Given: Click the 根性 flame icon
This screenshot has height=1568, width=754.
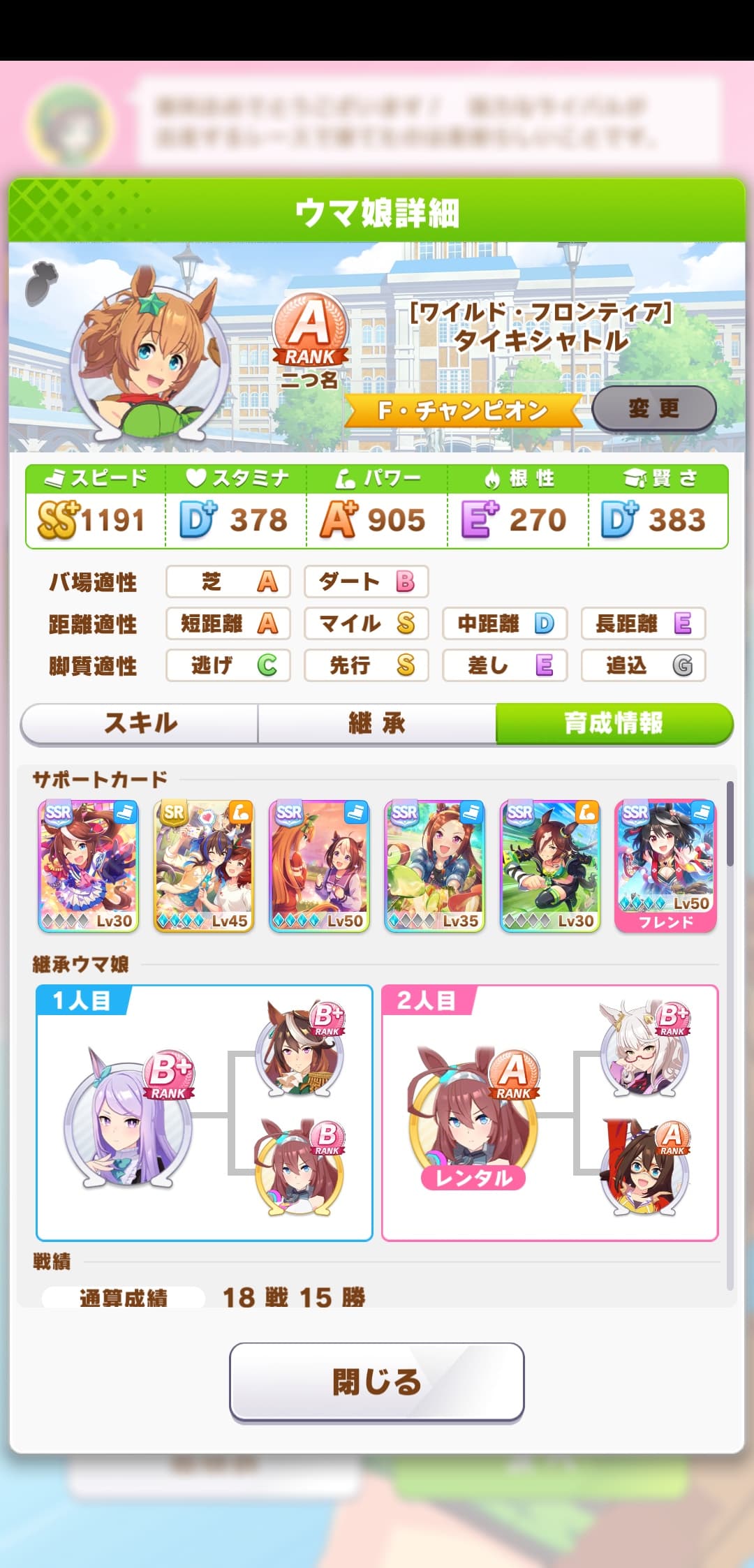Looking at the screenshot, I should pos(491,478).
